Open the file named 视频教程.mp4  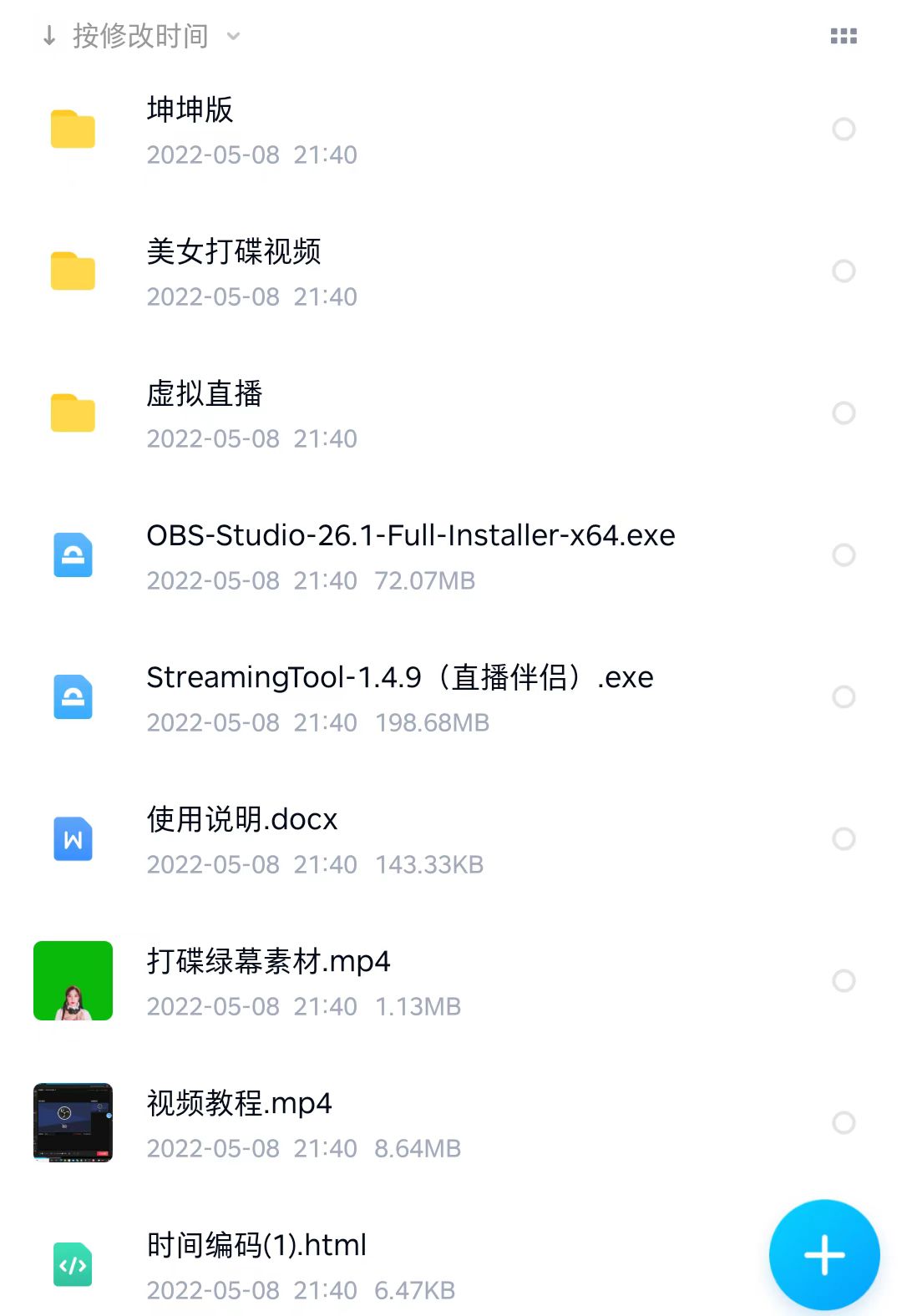(x=239, y=1103)
